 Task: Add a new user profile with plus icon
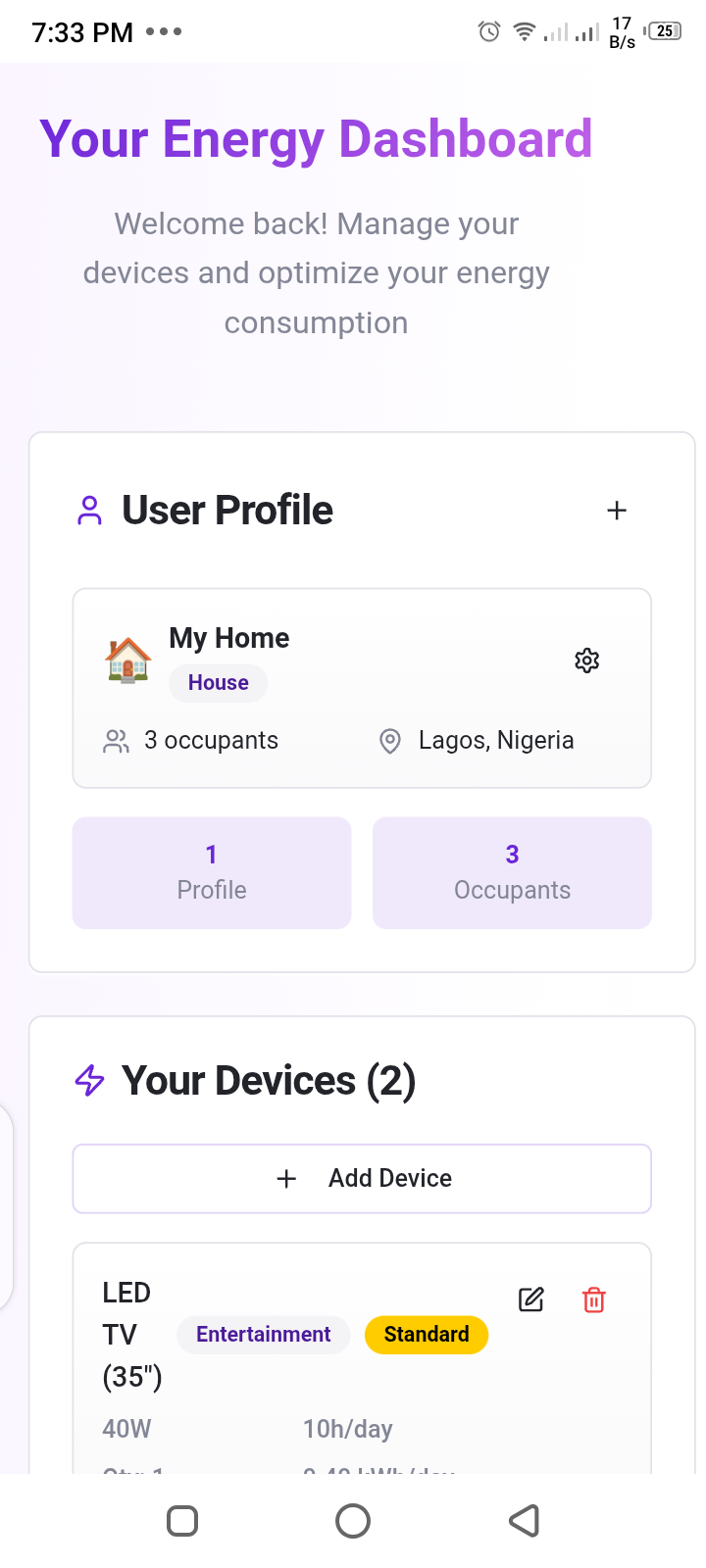(617, 511)
